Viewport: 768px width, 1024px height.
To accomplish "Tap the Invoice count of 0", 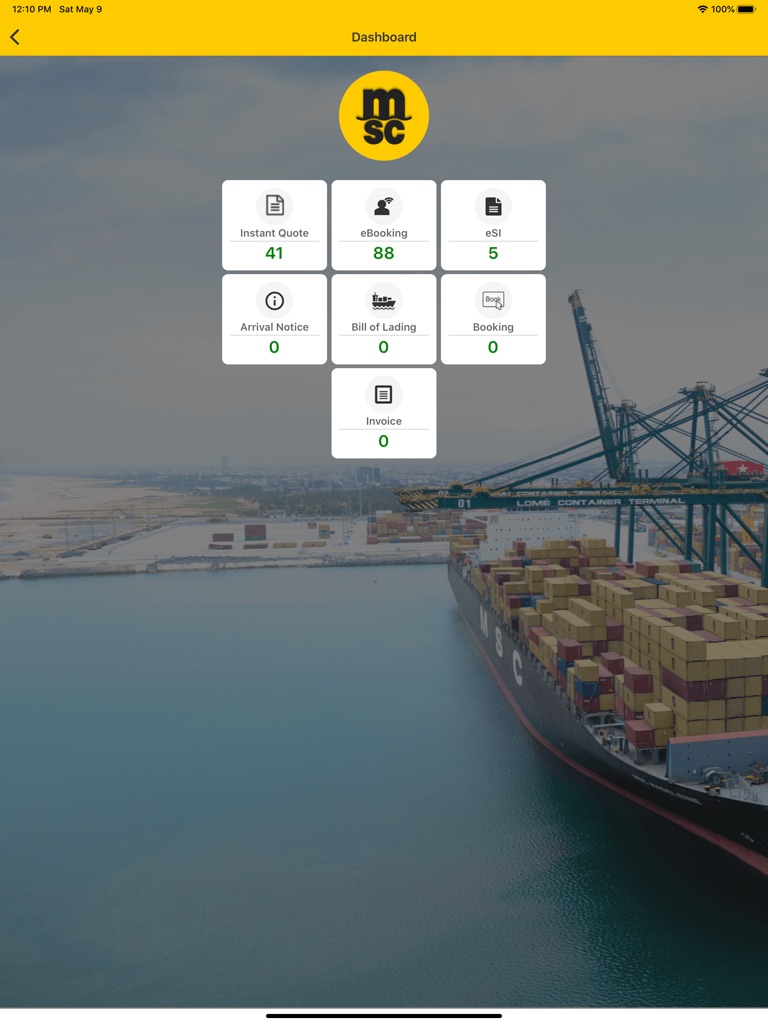I will point(384,440).
